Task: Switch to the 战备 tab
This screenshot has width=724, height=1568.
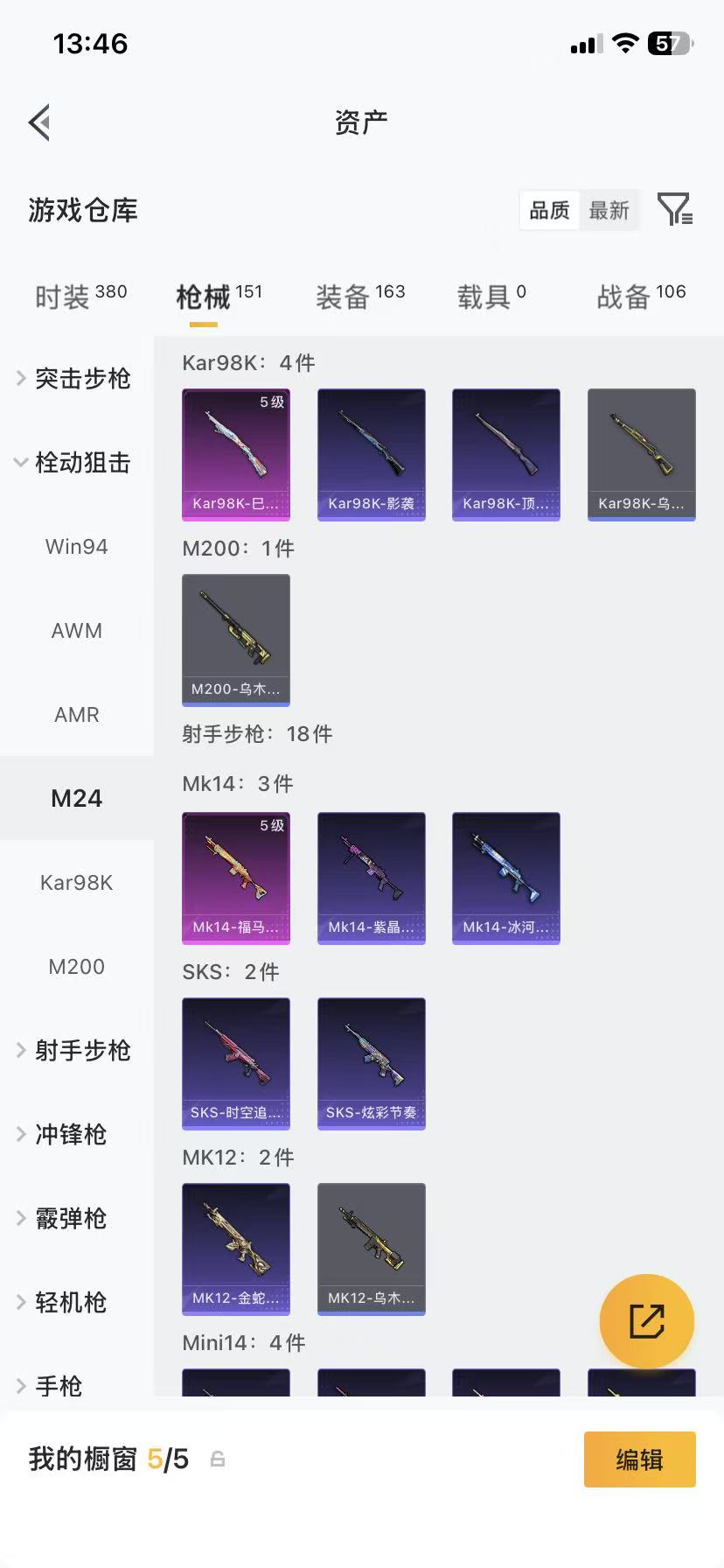Action: point(641,297)
